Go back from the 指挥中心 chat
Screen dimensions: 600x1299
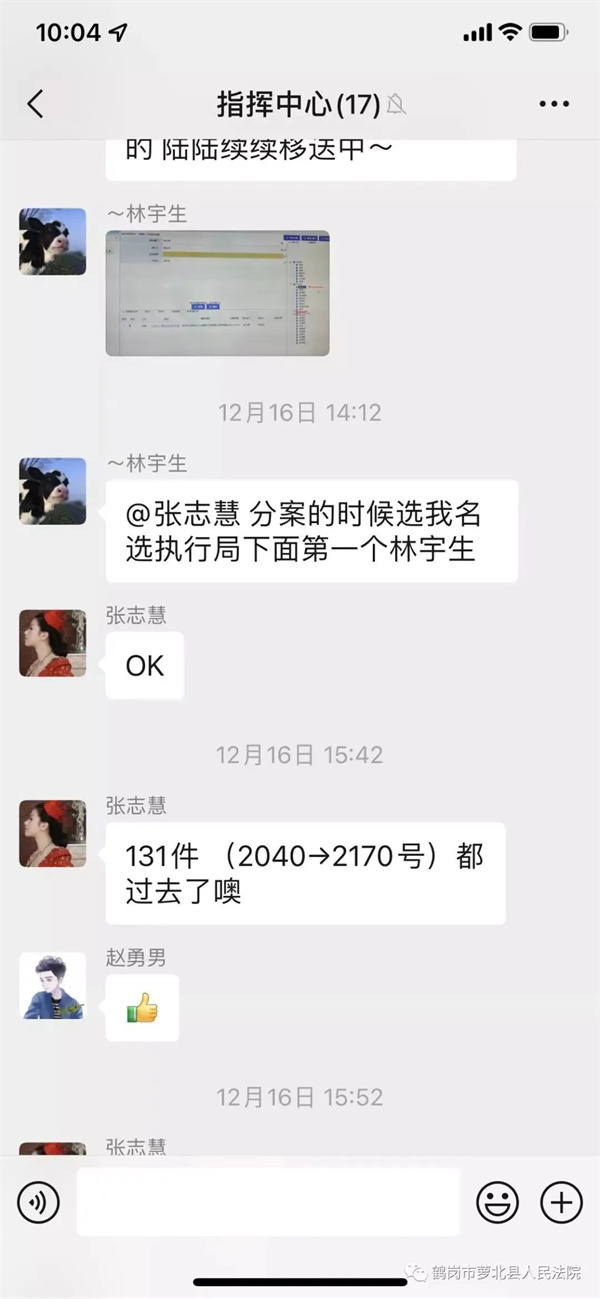[x=36, y=104]
